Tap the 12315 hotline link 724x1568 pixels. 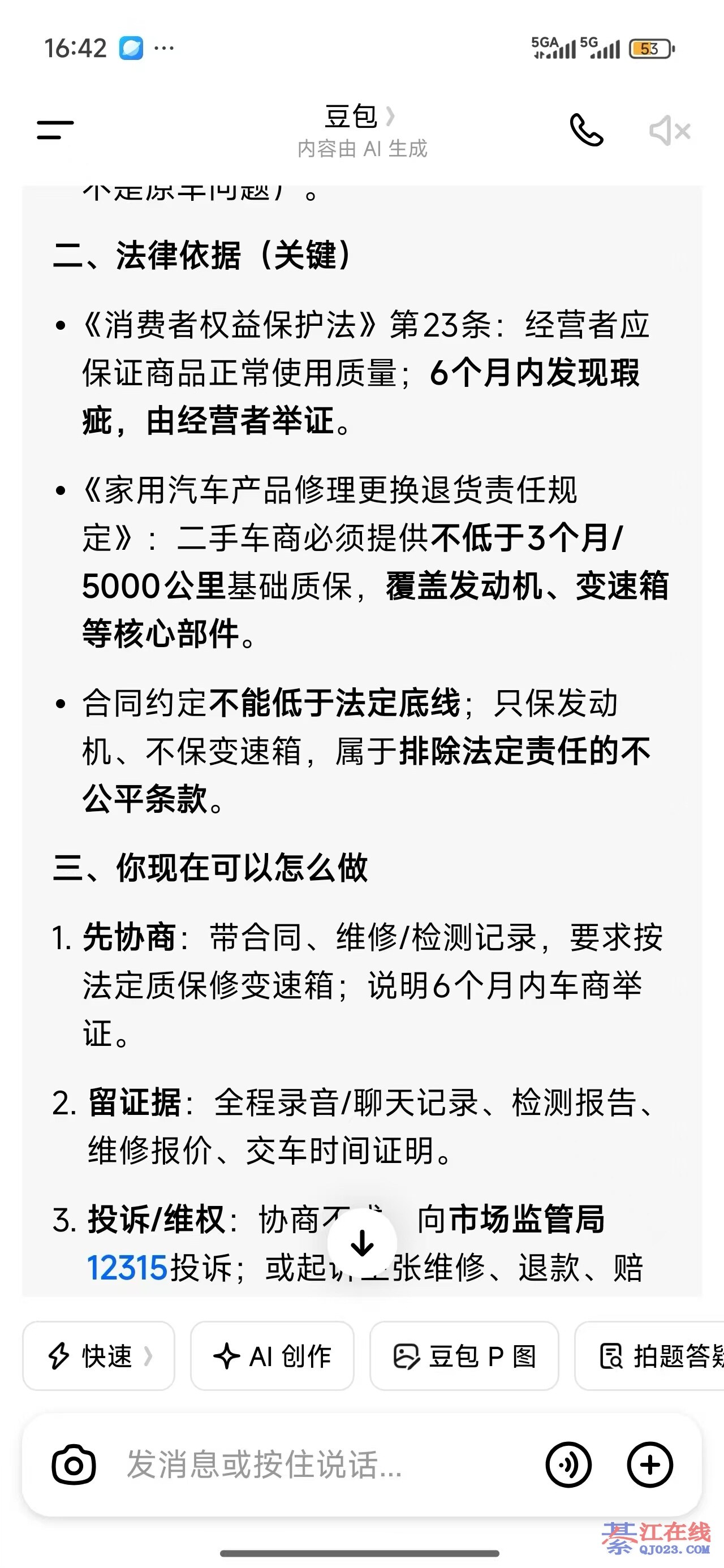pos(127,1269)
